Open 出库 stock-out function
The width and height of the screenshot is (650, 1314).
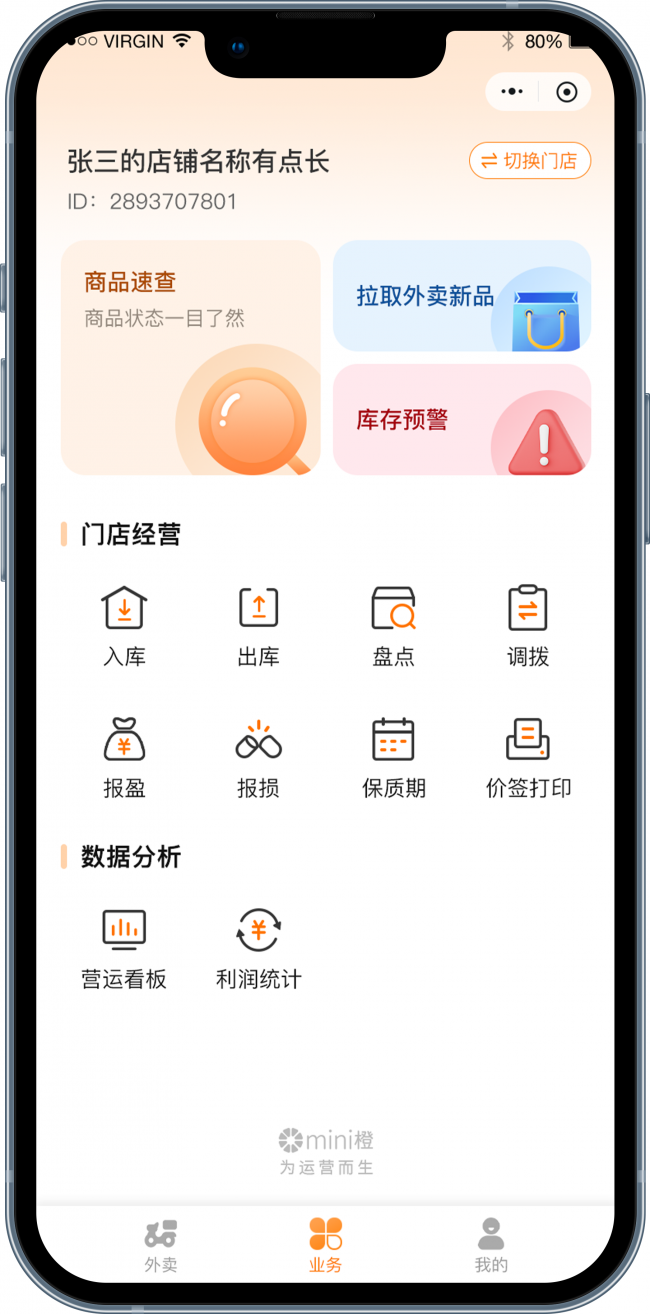[x=258, y=625]
